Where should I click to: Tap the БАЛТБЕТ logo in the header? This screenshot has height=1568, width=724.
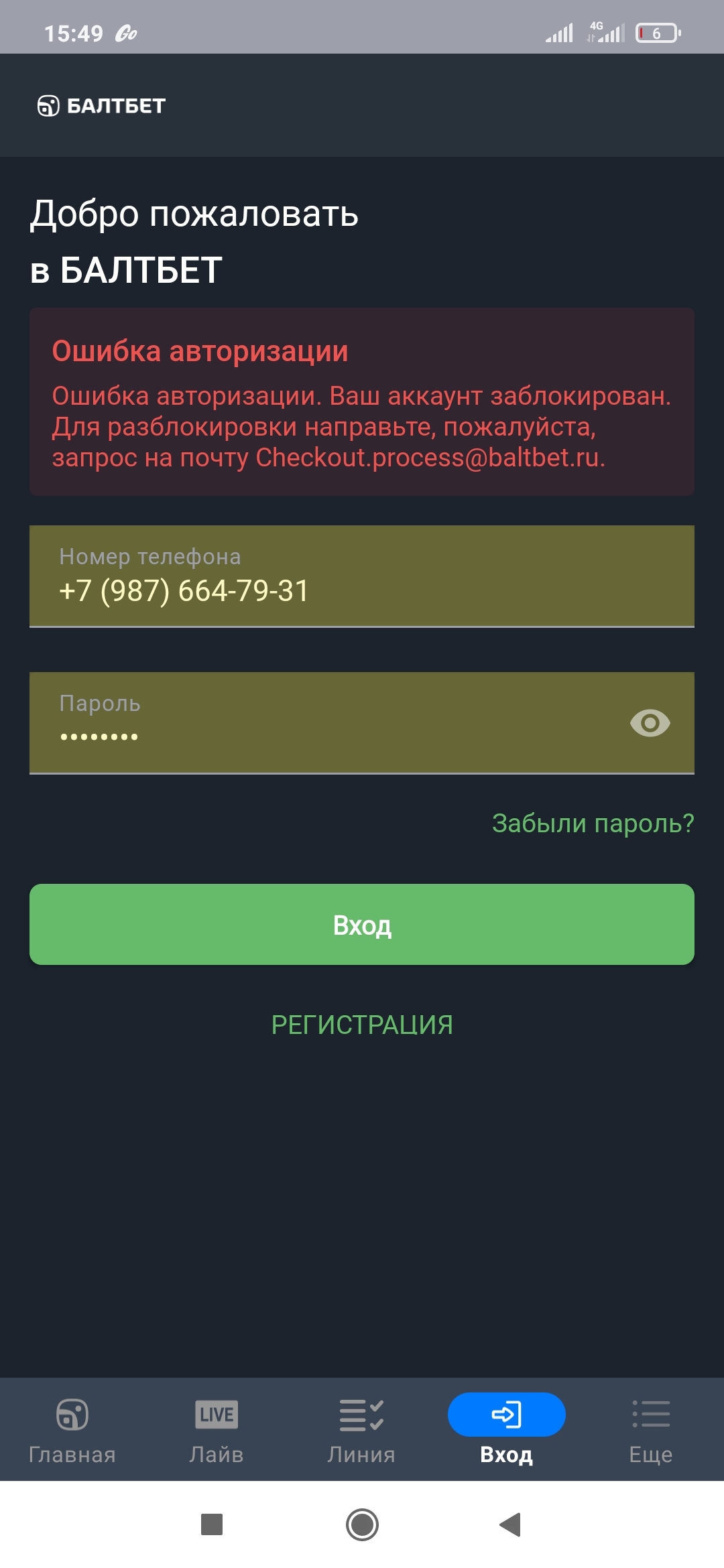click(101, 106)
